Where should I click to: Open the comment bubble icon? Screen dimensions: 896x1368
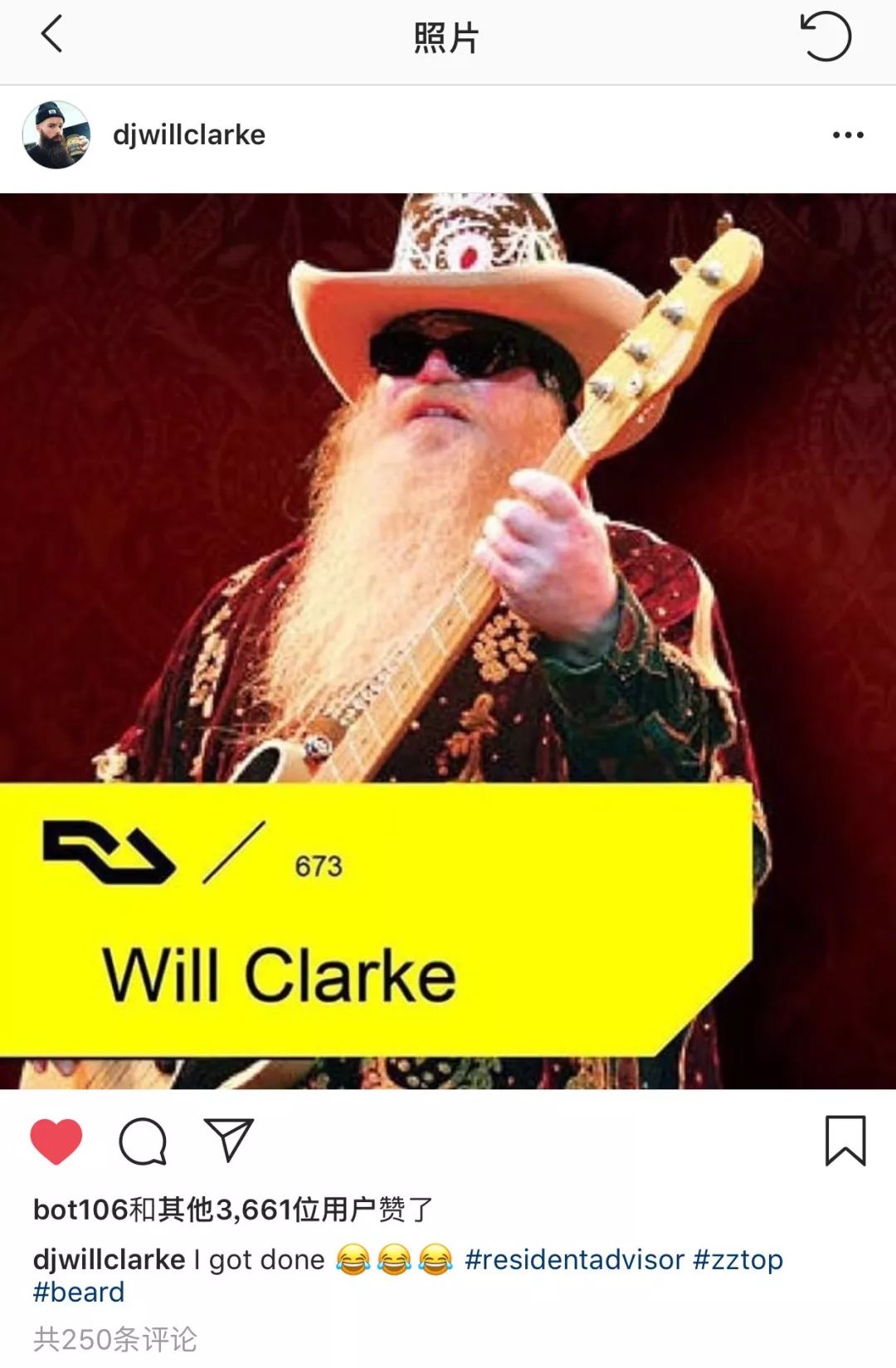(143, 1142)
